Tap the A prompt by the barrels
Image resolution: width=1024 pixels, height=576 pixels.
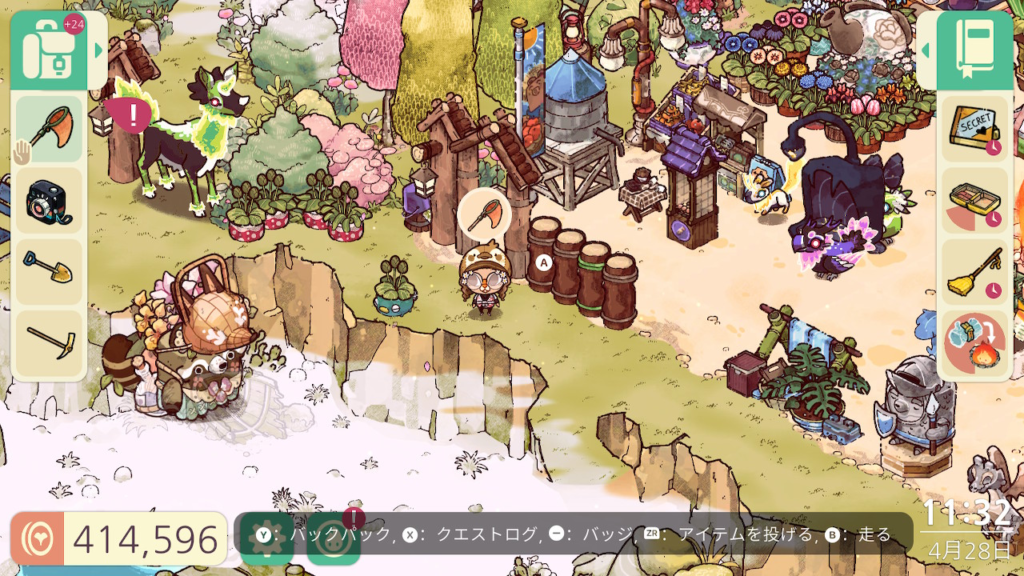point(544,262)
